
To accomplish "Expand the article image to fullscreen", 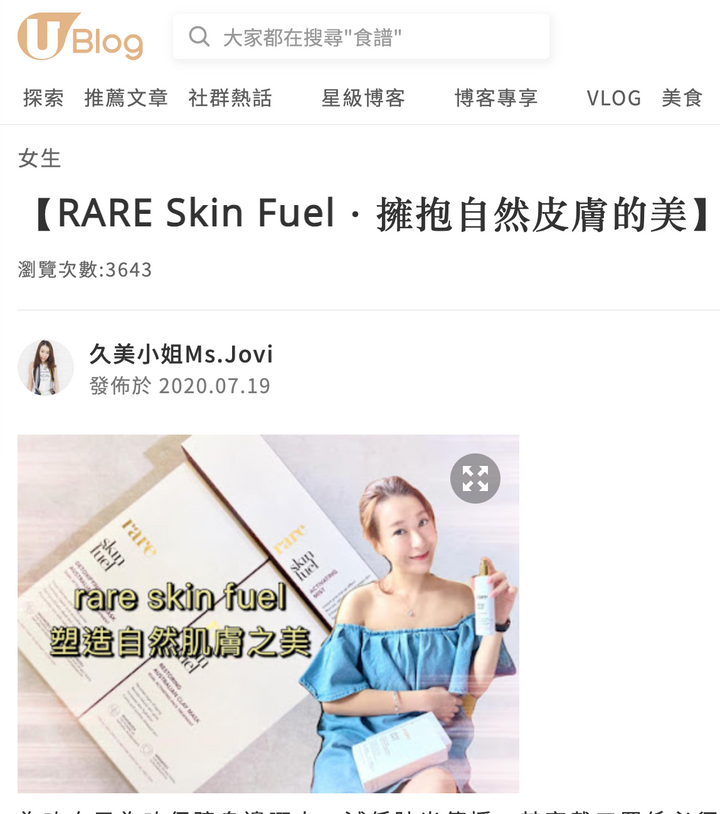I will (x=475, y=479).
